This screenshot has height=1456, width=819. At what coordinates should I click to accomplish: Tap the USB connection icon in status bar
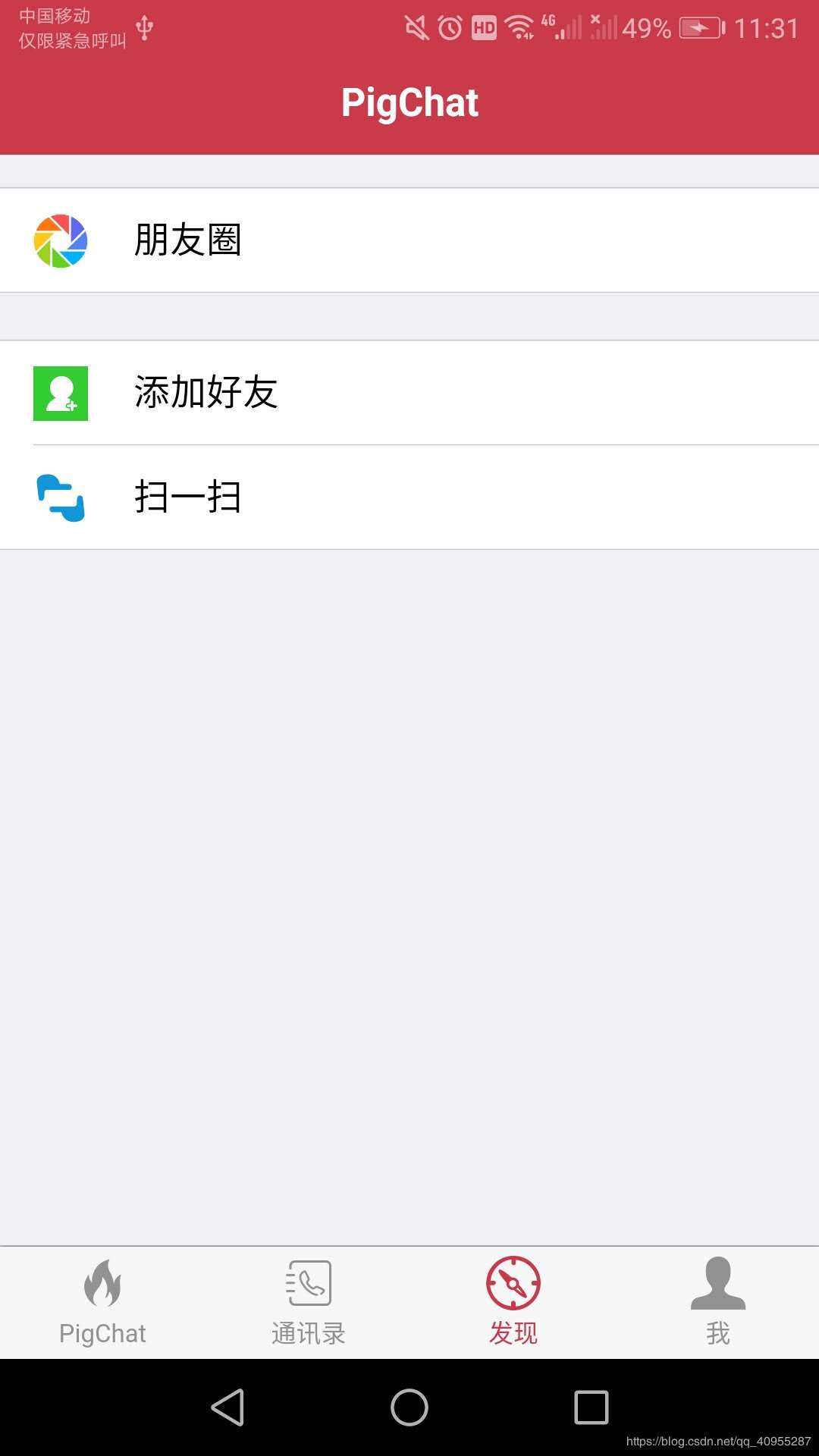pyautogui.click(x=143, y=28)
